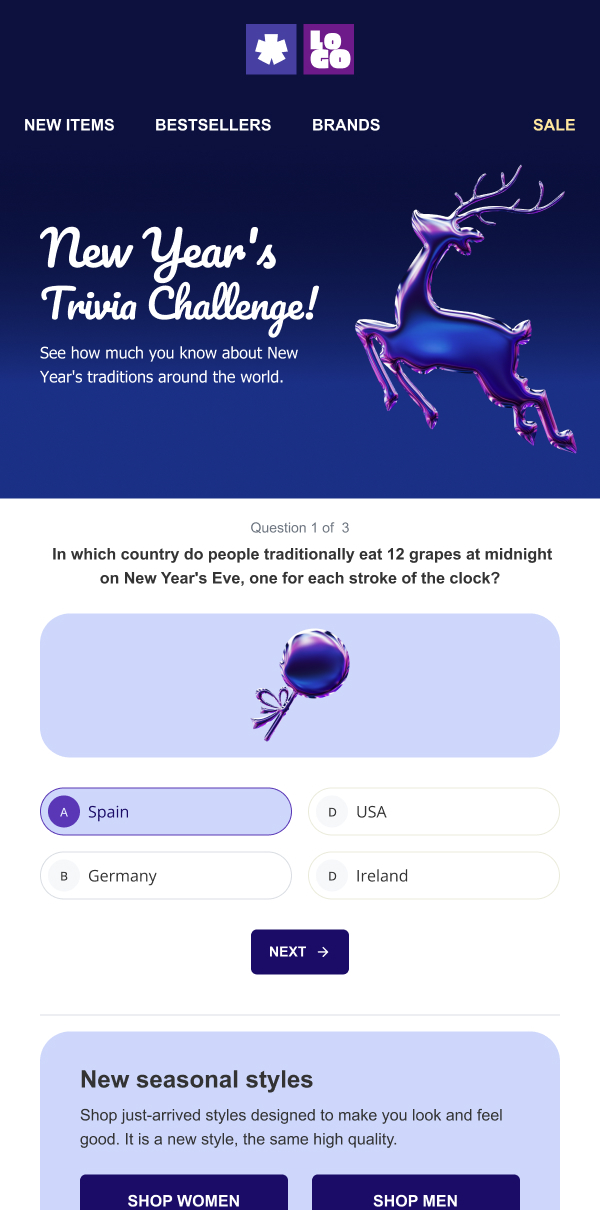This screenshot has height=1210, width=600.
Task: Open SHOP WOMEN collection
Action: pyautogui.click(x=184, y=1196)
